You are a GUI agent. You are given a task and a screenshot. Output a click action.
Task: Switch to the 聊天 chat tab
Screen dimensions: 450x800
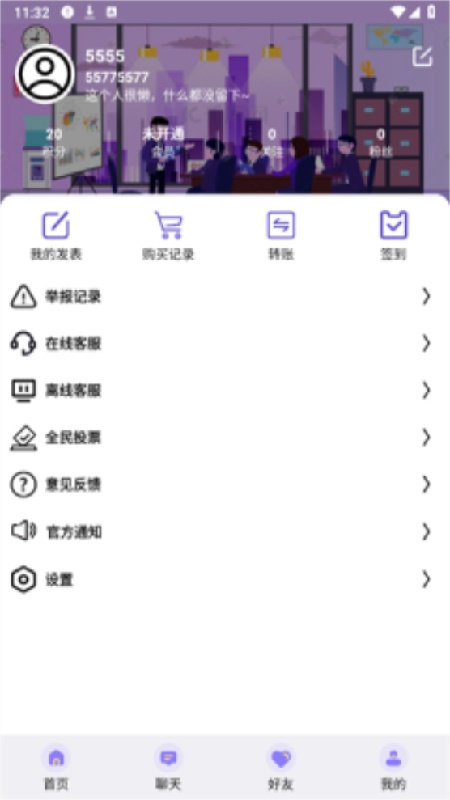point(168,768)
